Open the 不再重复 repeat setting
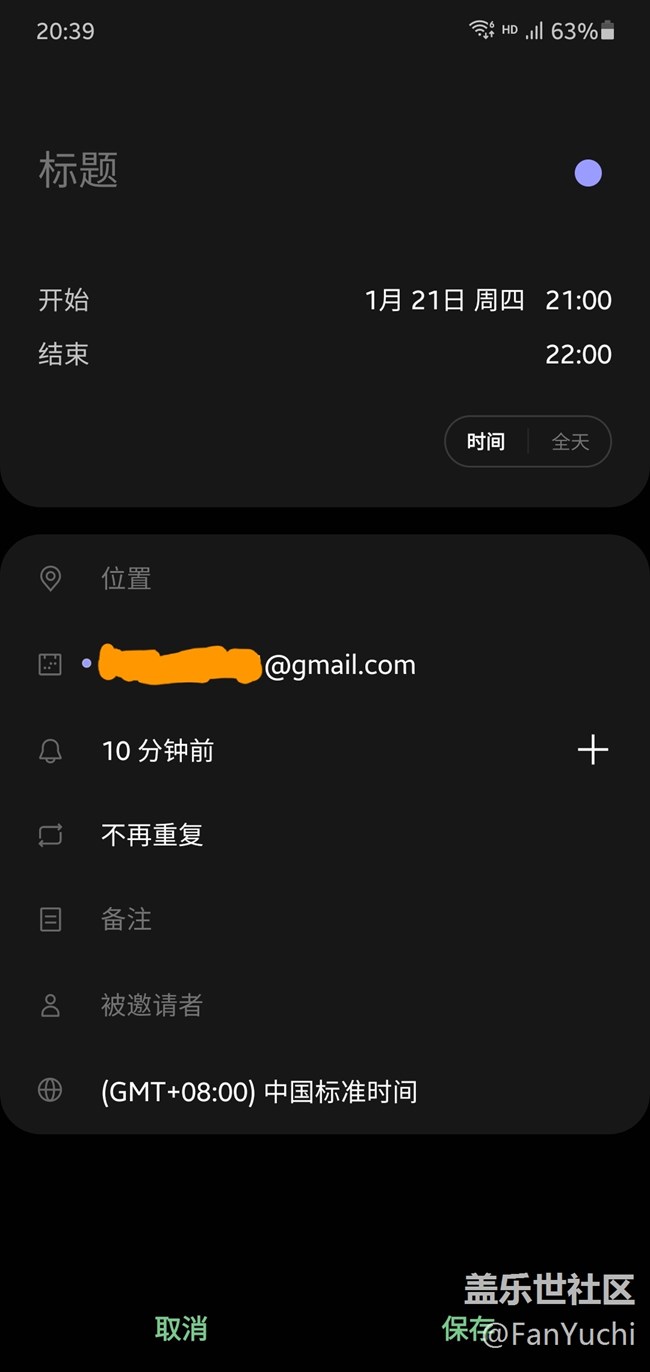650x1372 pixels. coord(152,835)
